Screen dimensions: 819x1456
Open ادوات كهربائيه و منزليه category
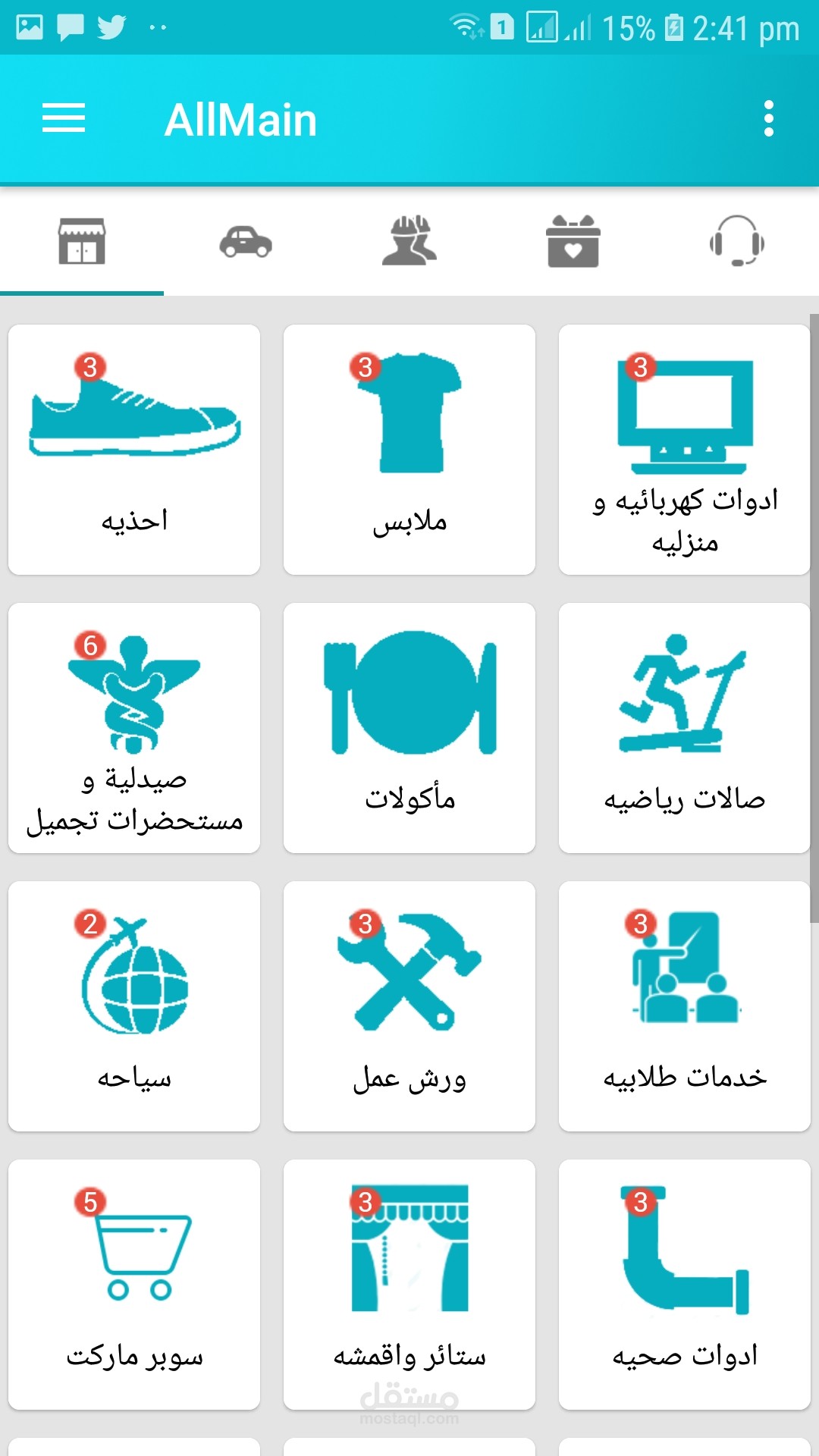tap(684, 450)
